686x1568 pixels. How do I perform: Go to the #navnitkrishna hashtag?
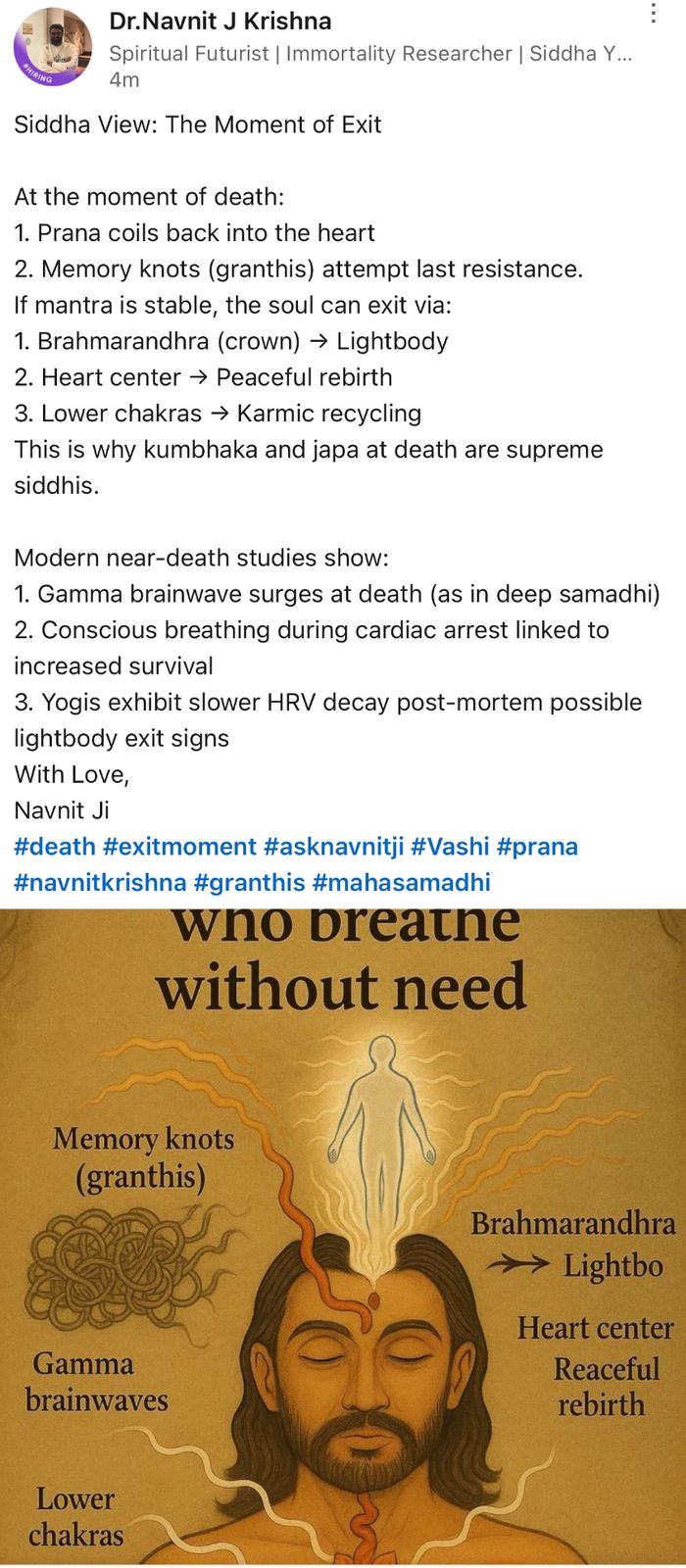tap(100, 882)
